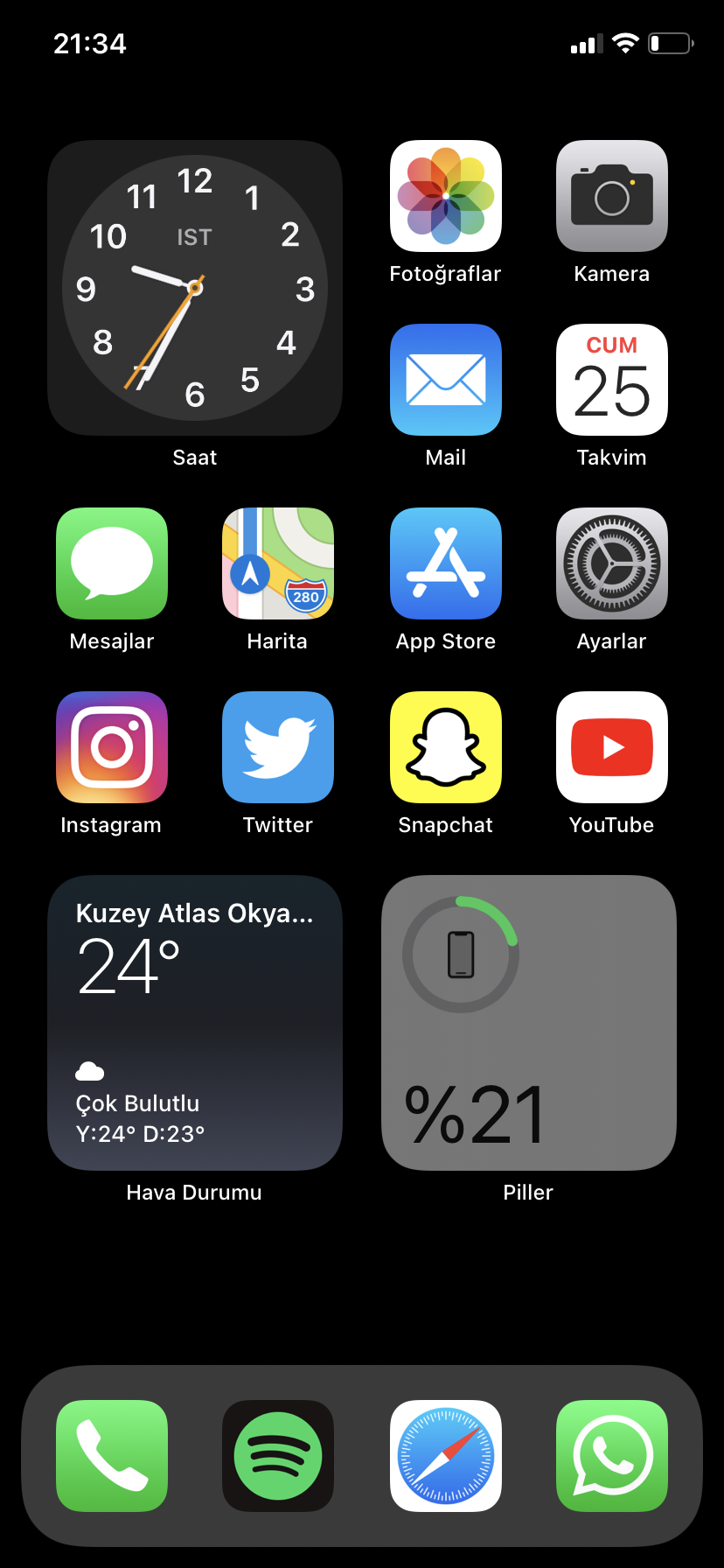Open the Twitter app
This screenshot has height=1568, width=724.
(x=278, y=747)
